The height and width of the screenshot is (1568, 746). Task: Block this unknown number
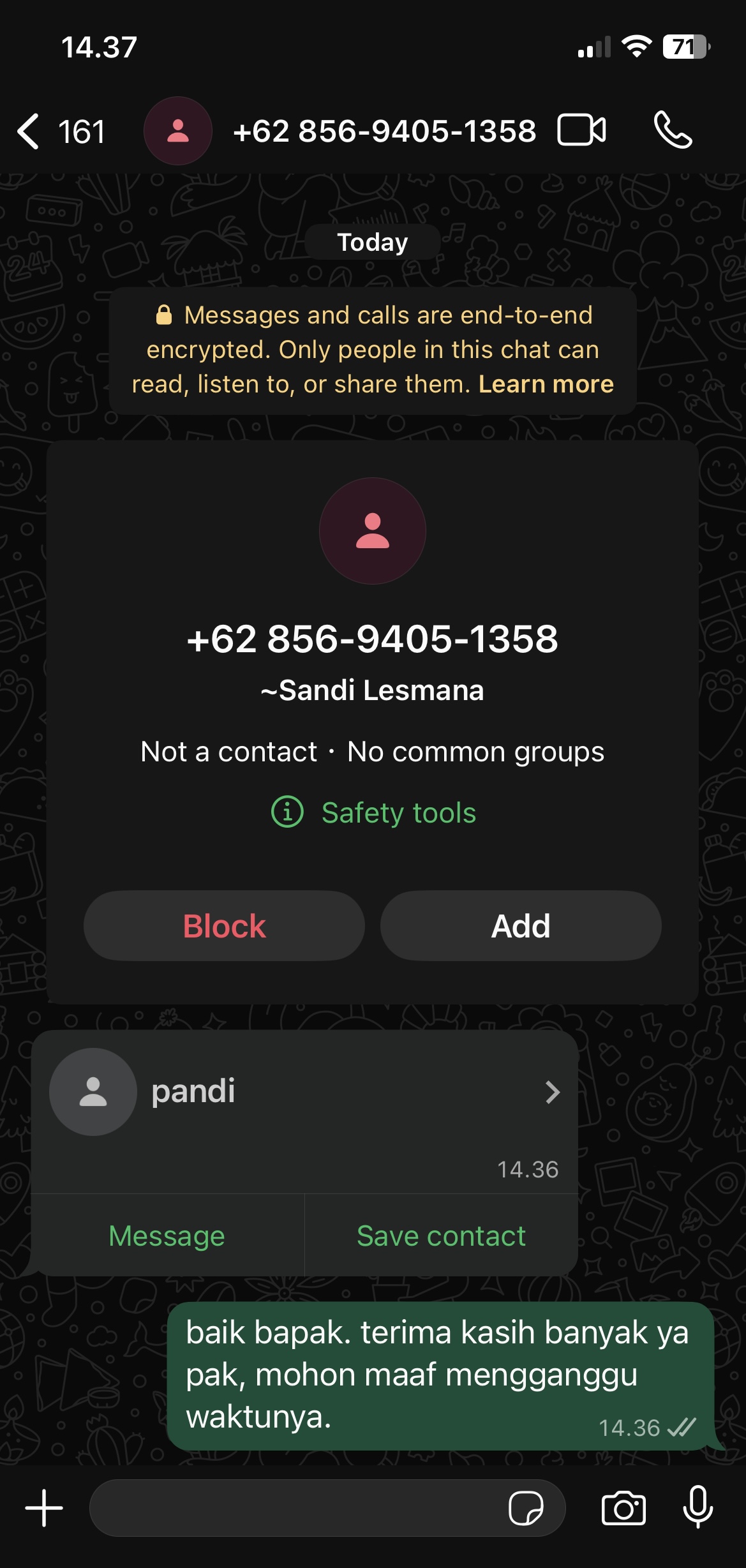click(224, 926)
